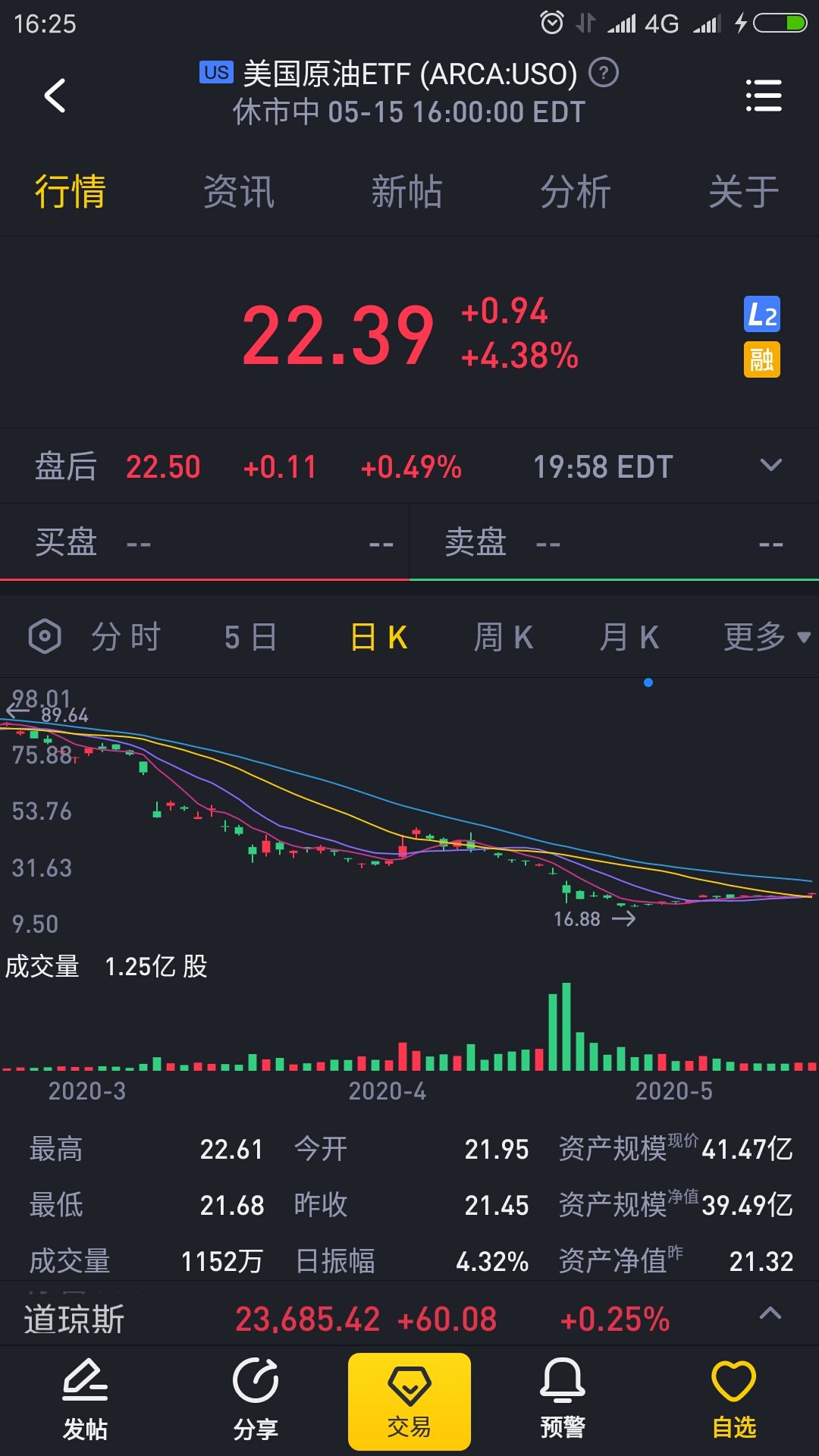The height and width of the screenshot is (1456, 819).
Task: Open the 更多 chart period dropdown
Action: click(766, 637)
